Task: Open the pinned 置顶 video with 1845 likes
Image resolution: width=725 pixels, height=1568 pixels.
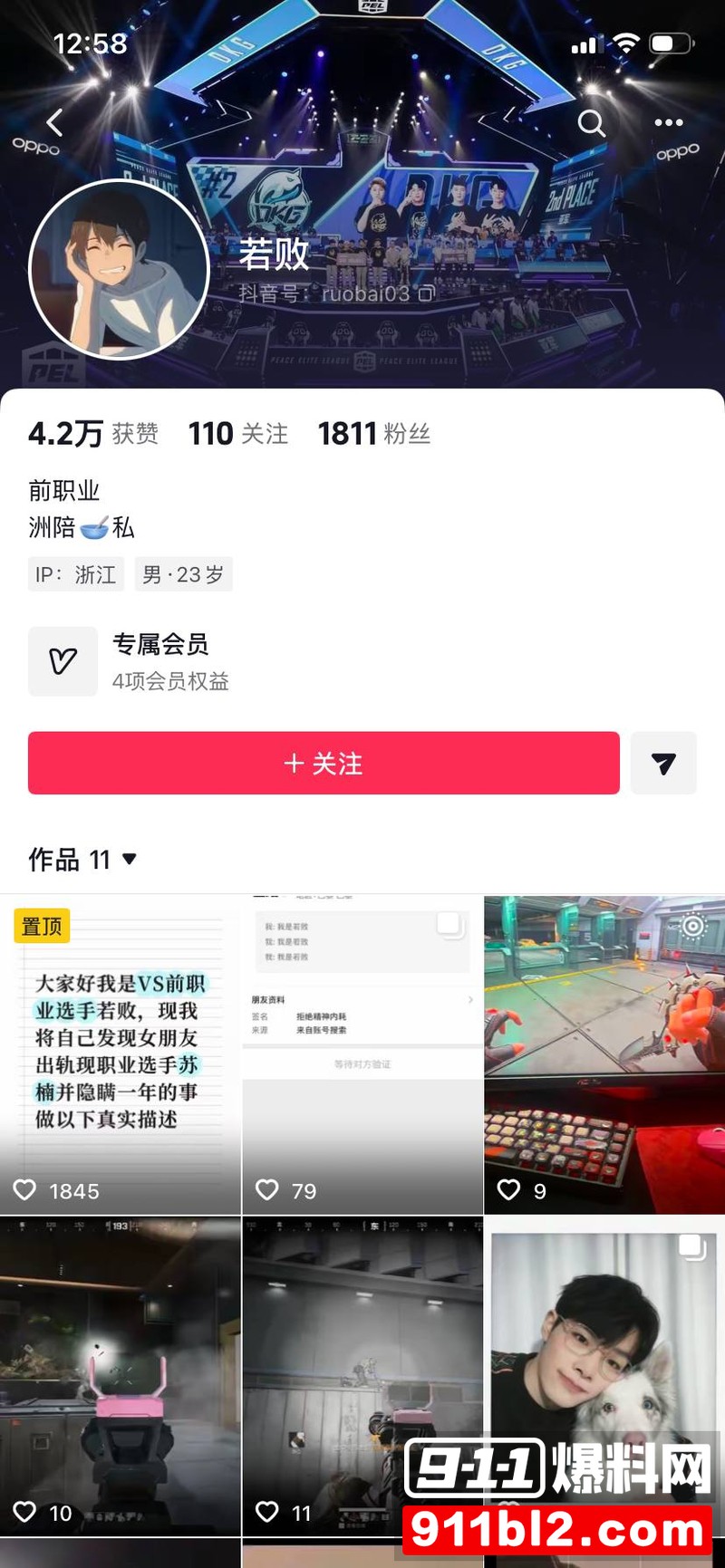Action: click(x=120, y=1055)
